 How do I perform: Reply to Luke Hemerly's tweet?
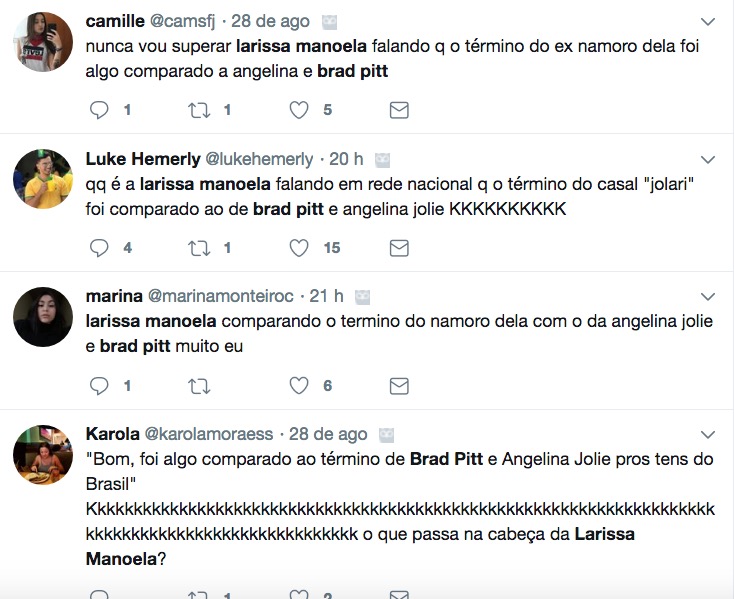click(x=99, y=247)
